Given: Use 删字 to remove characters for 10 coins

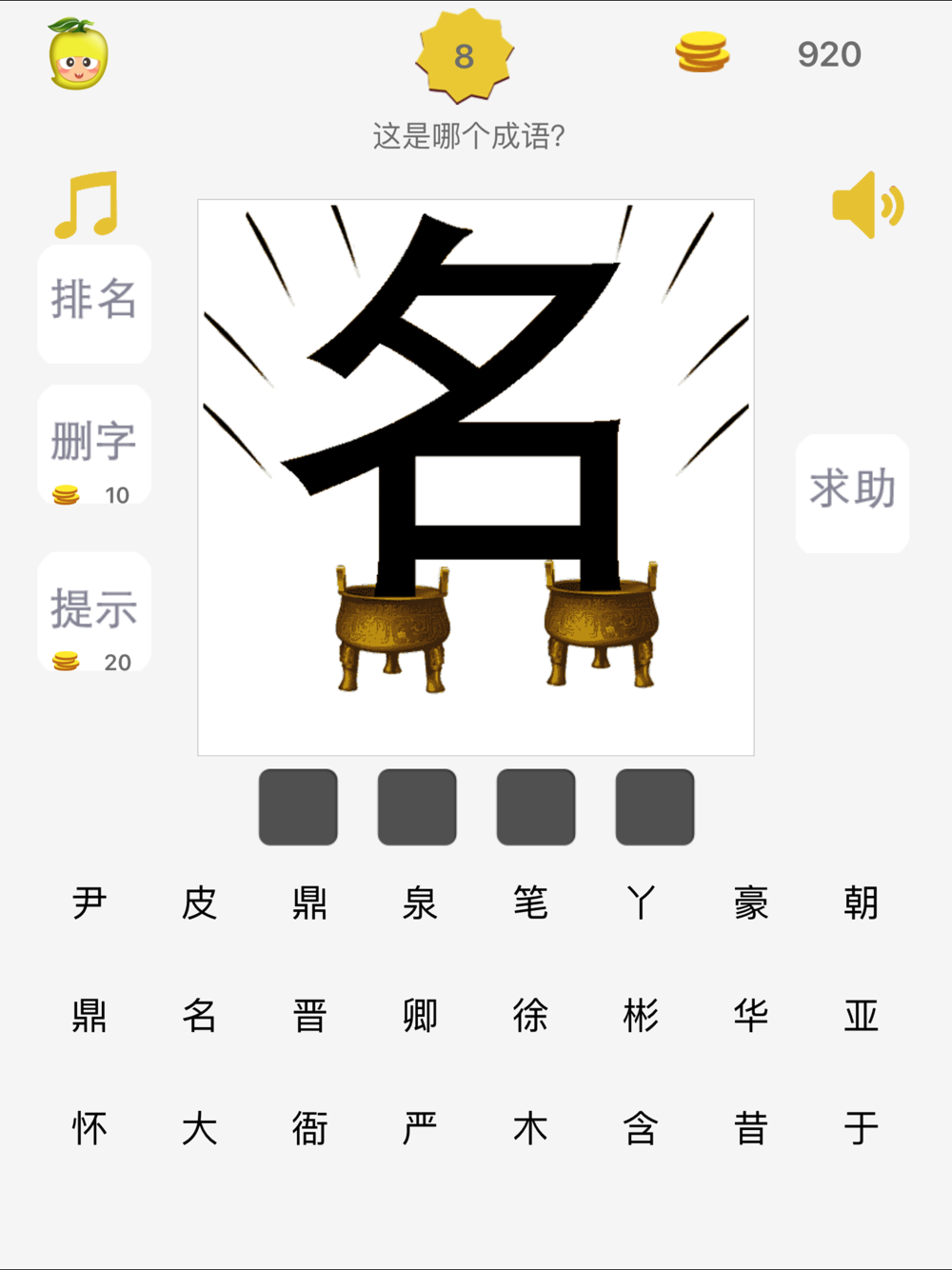Looking at the screenshot, I should point(93,445).
